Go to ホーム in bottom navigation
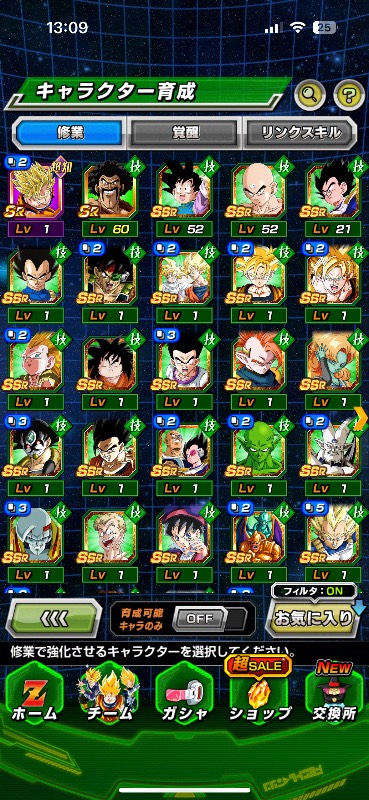 [35, 695]
